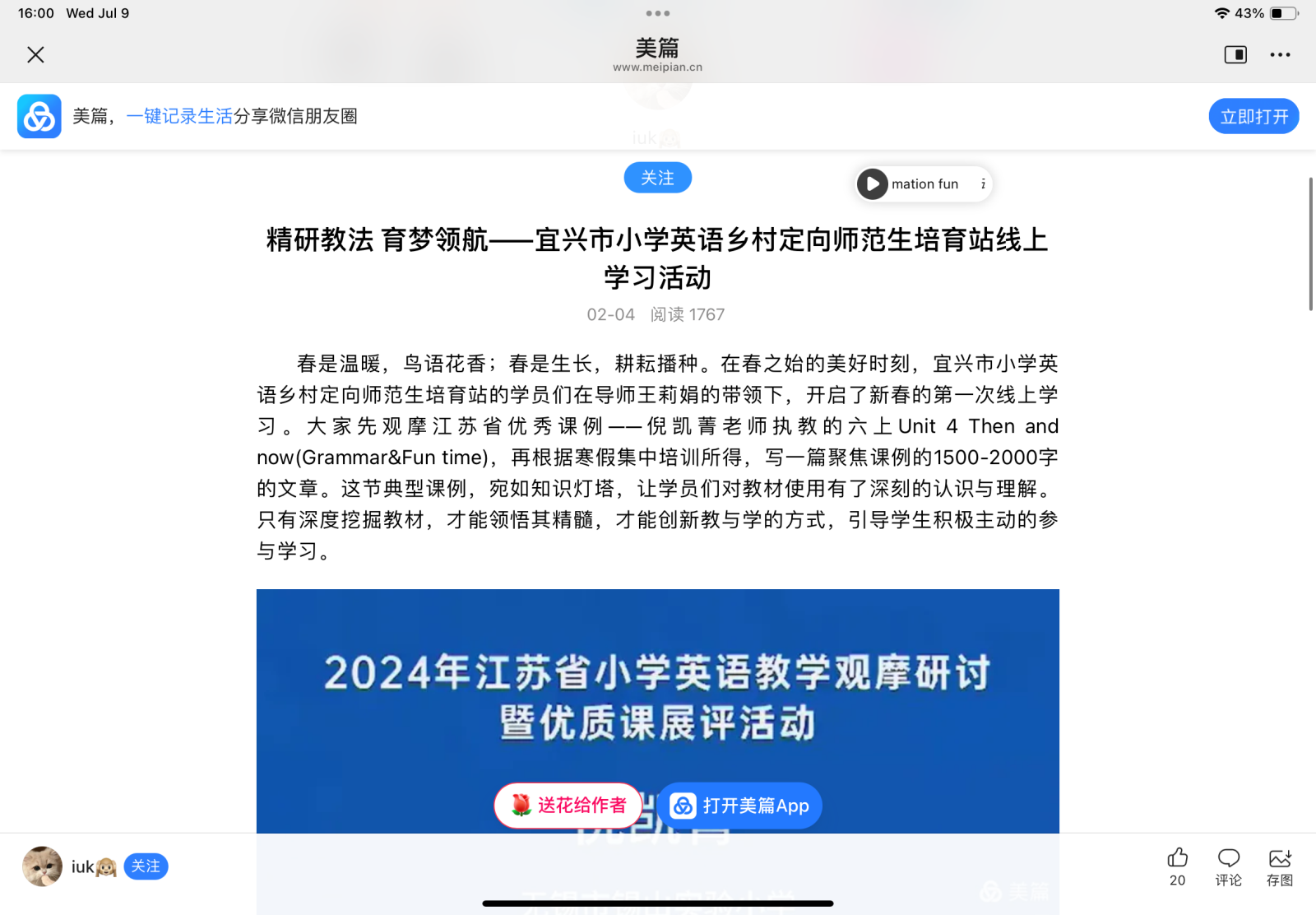Open the Meipian banner link
The height and width of the screenshot is (915, 1316).
pyautogui.click(x=214, y=117)
